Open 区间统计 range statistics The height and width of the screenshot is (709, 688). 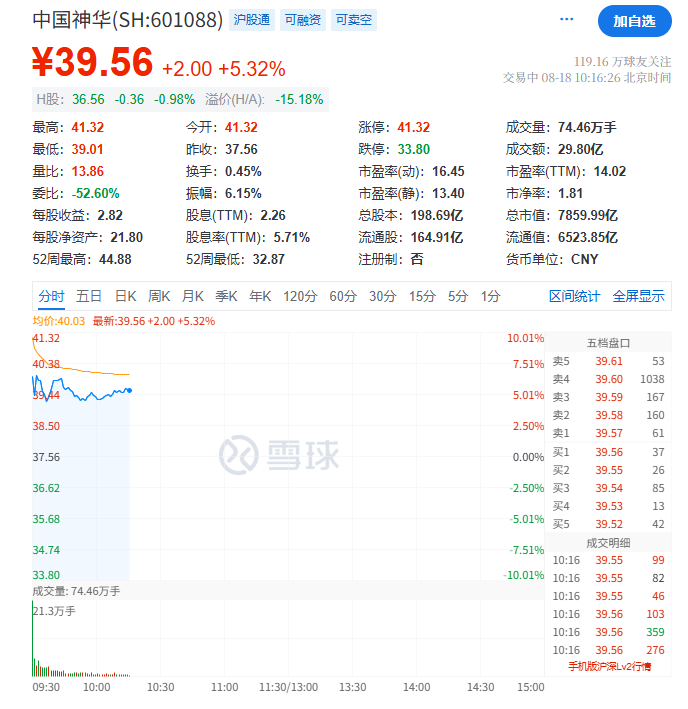pos(575,296)
